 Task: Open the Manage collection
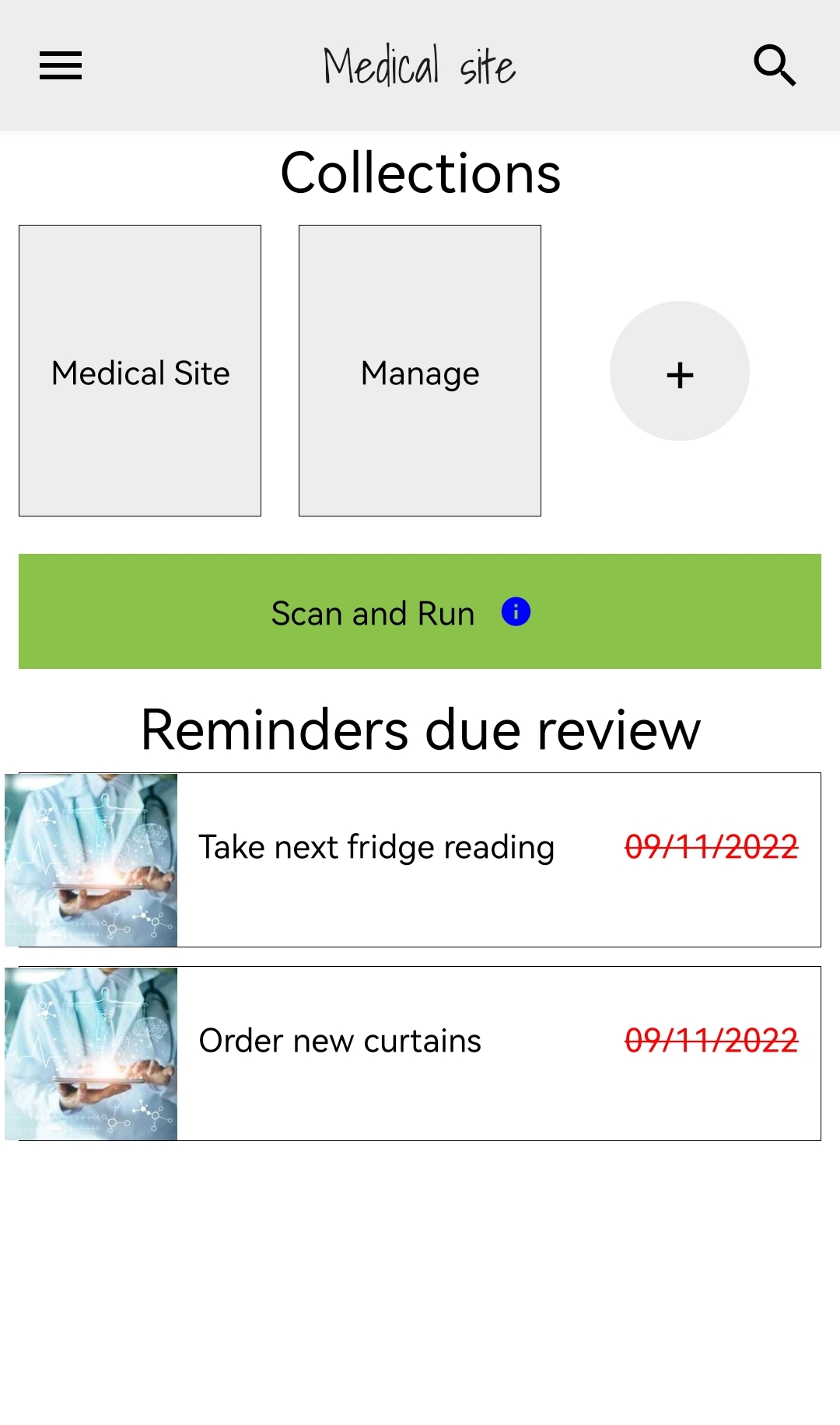pos(420,371)
